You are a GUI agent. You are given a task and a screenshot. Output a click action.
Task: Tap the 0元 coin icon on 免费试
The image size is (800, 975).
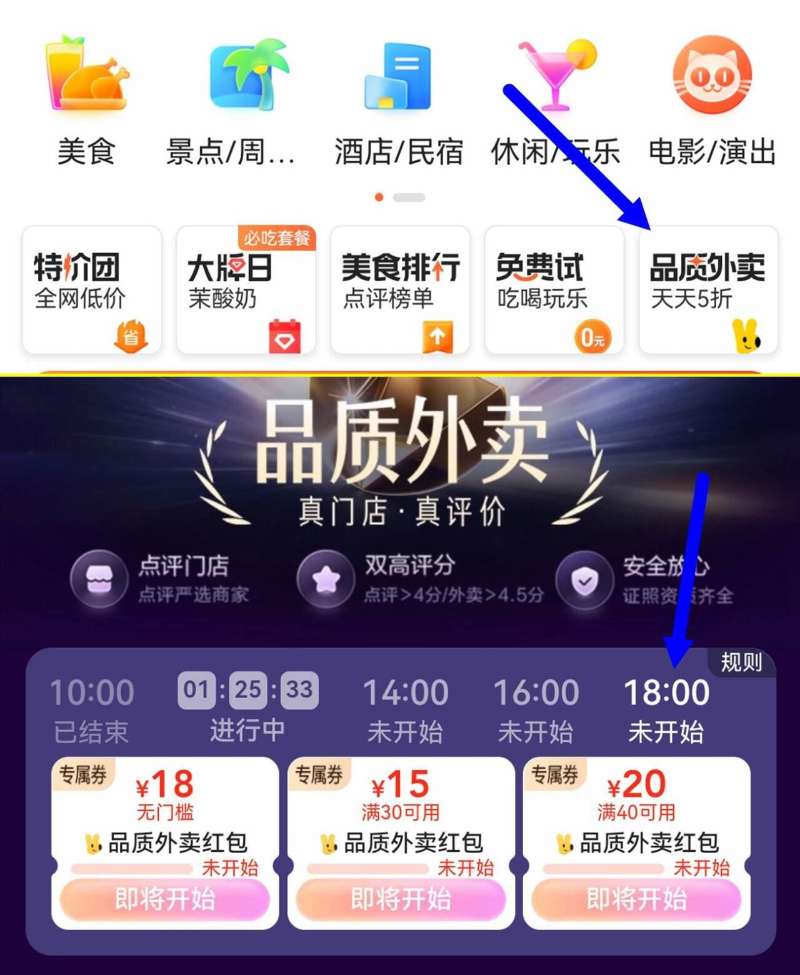tap(594, 328)
